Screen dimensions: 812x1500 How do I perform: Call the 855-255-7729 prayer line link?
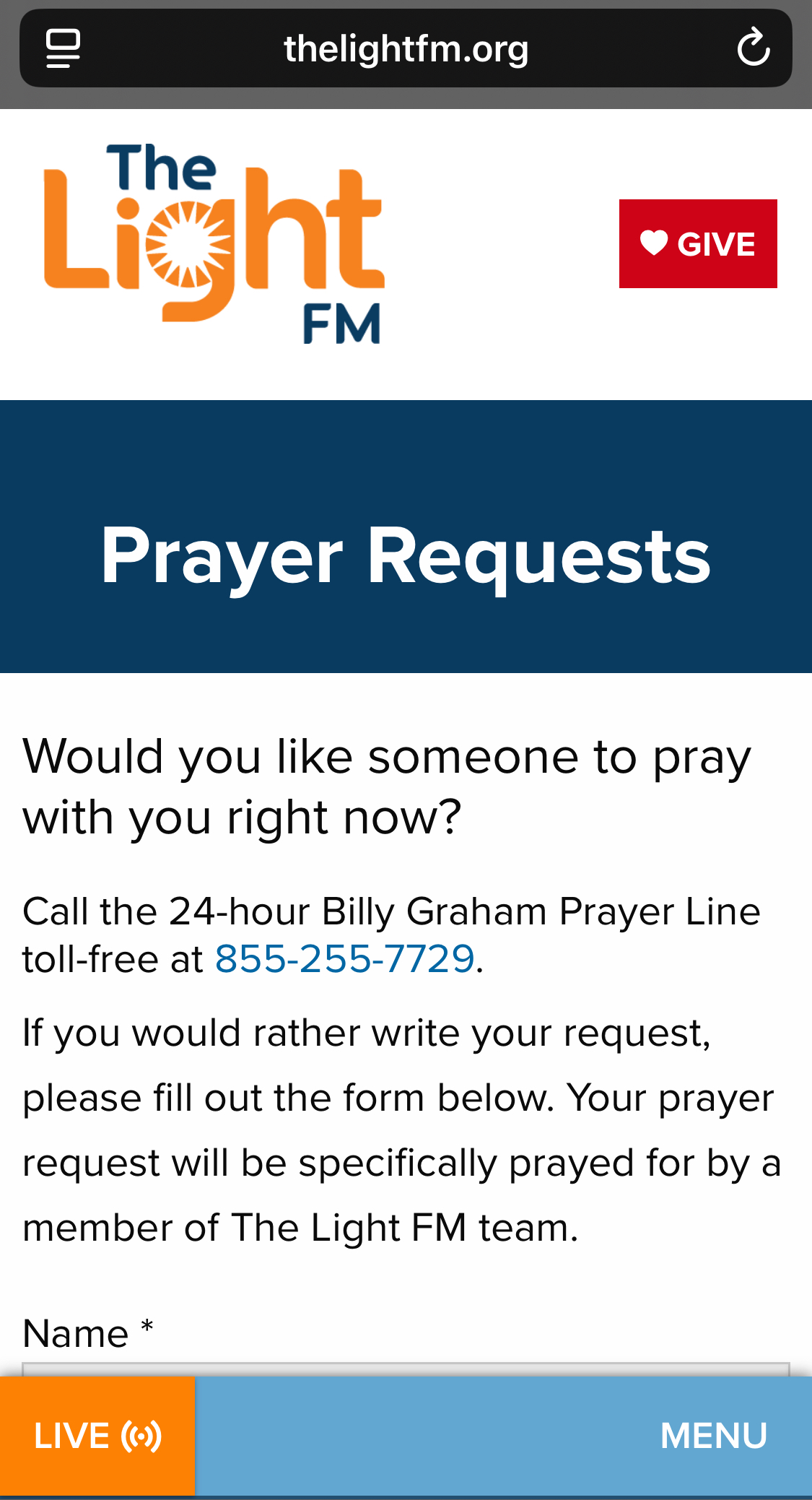(x=345, y=959)
